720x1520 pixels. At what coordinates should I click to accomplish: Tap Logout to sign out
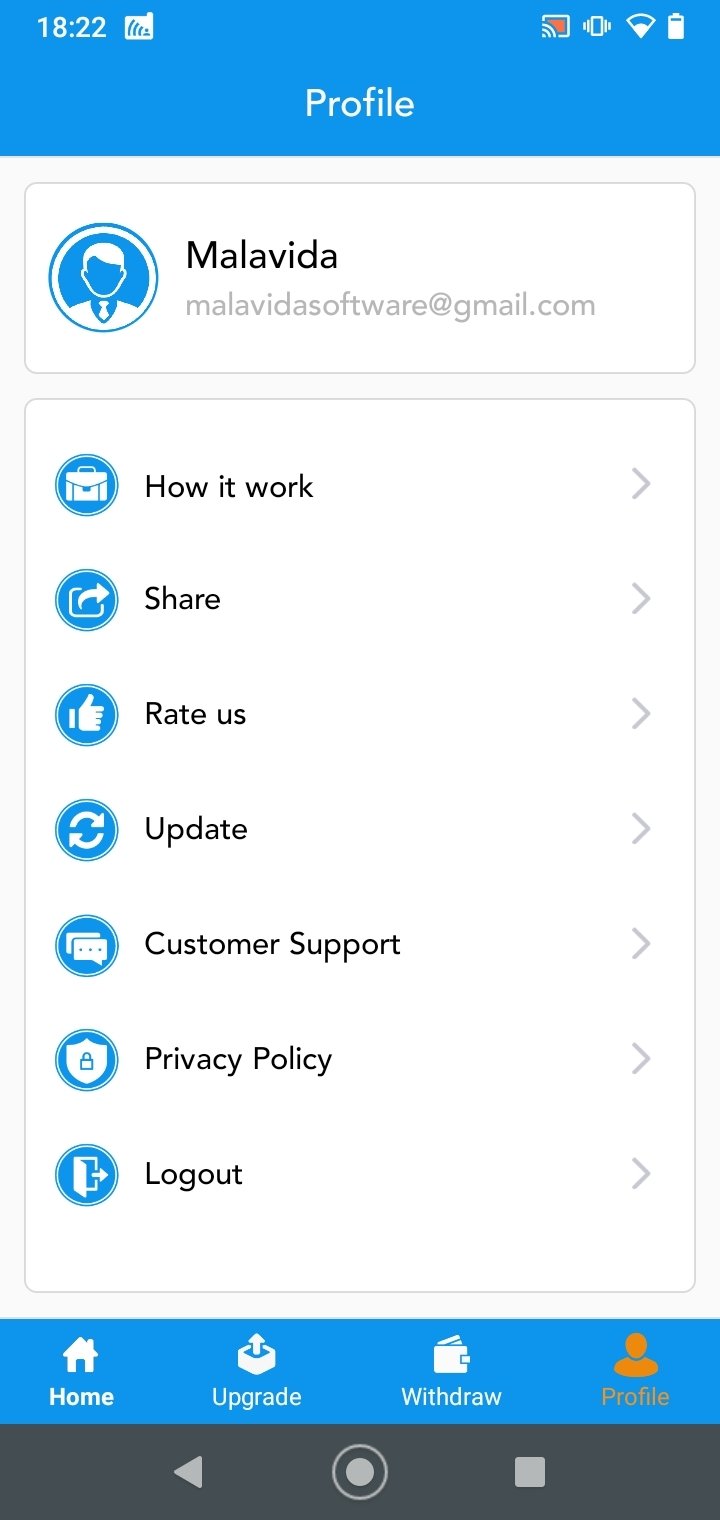(359, 1174)
